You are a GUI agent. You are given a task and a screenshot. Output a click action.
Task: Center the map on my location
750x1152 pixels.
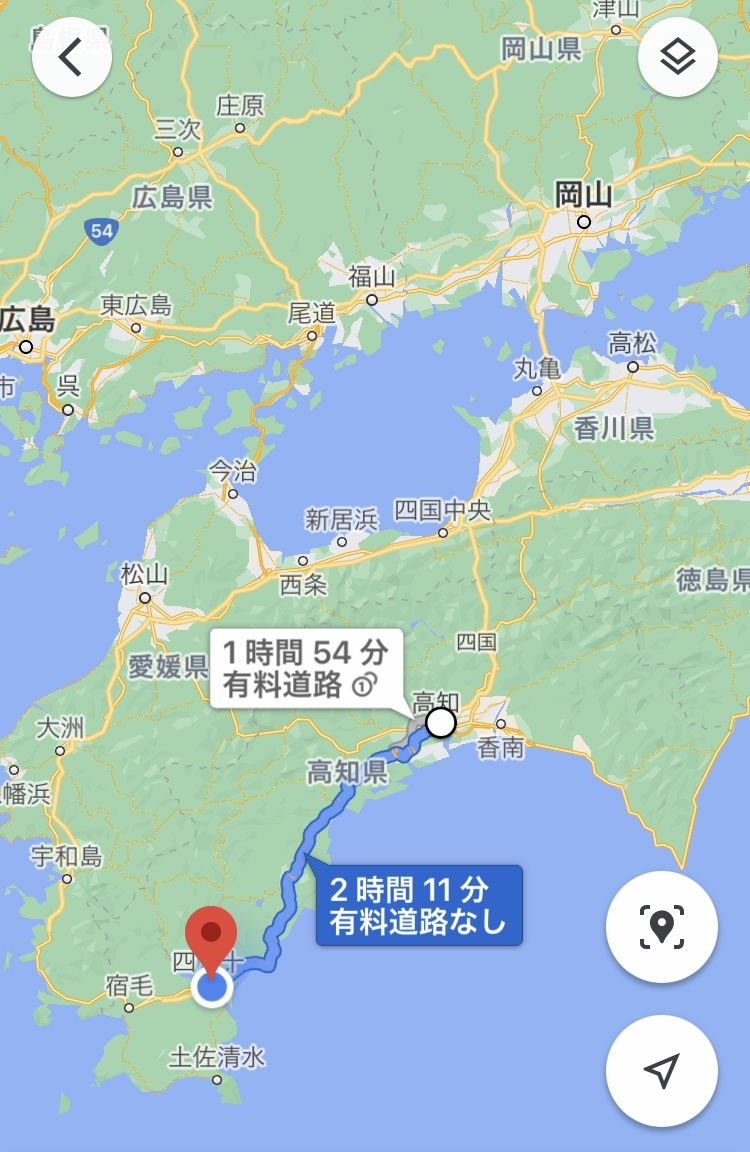tap(661, 1071)
